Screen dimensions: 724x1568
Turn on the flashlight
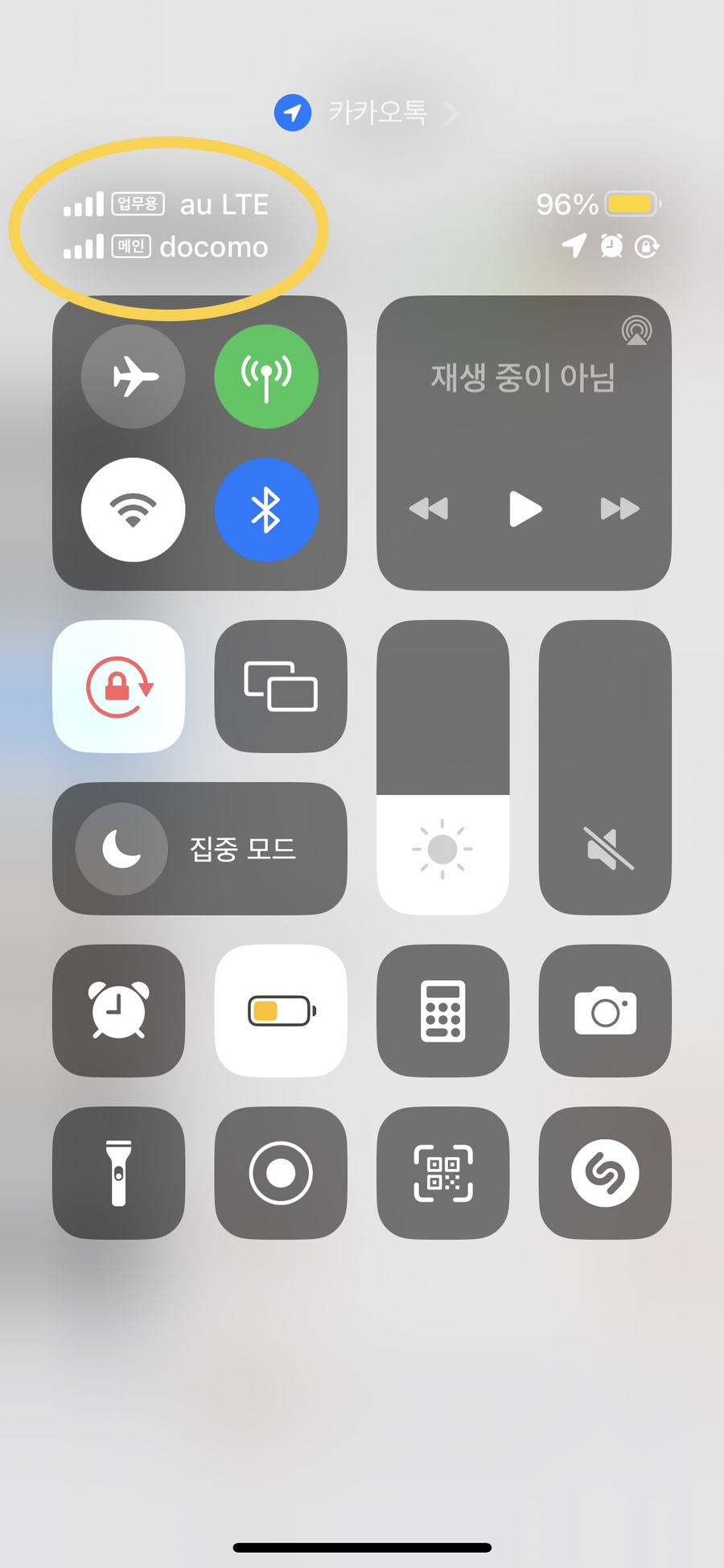point(119,1173)
